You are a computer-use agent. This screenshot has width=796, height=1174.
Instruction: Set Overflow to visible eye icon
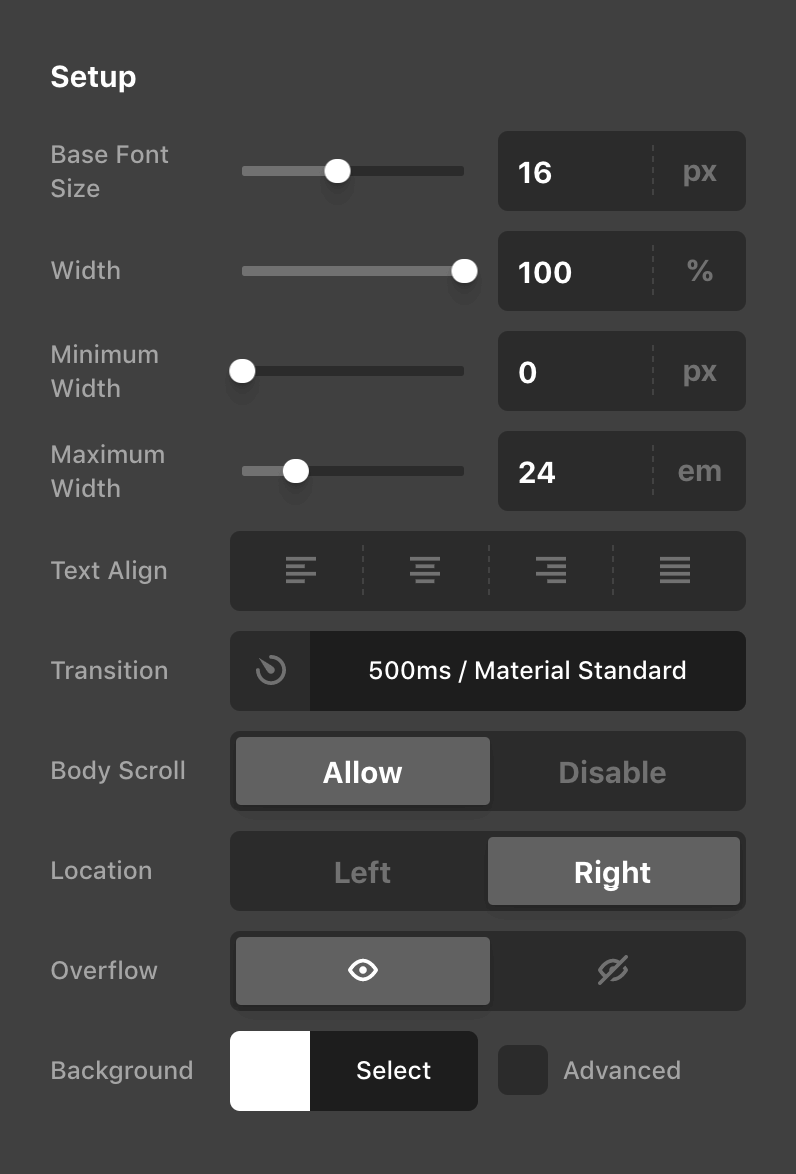tap(362, 970)
